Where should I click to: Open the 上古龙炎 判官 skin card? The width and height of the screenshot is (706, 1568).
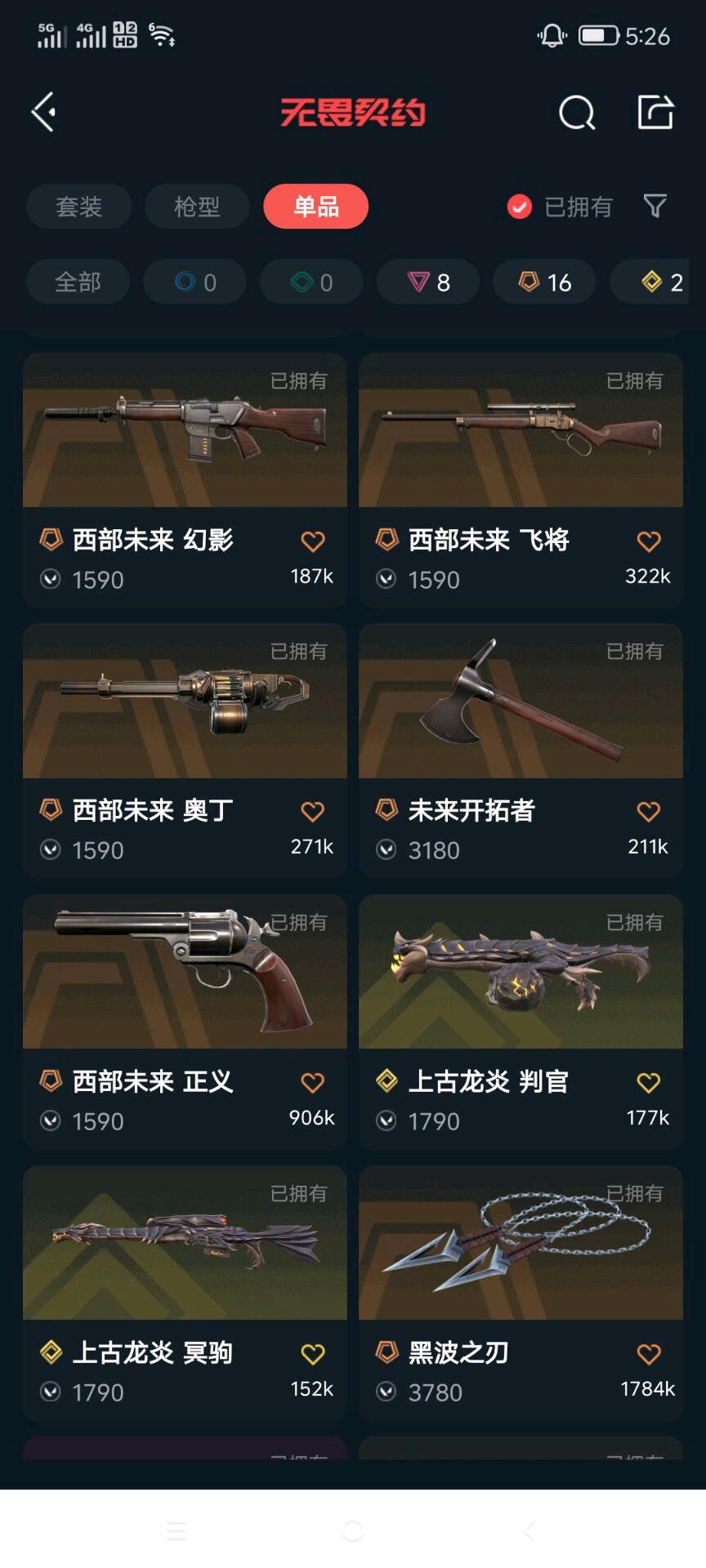pos(521,972)
